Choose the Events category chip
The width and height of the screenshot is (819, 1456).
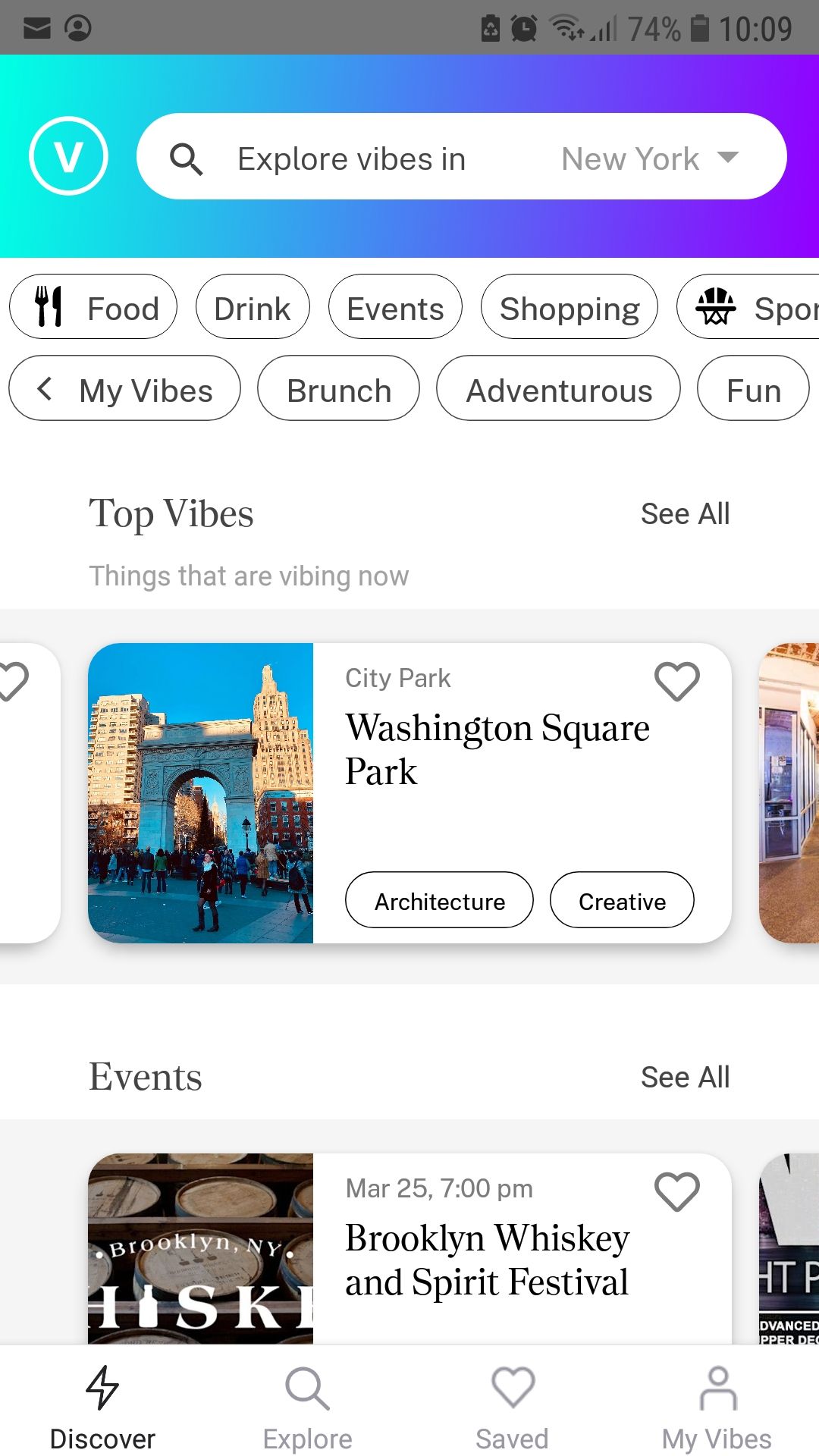[x=395, y=307]
